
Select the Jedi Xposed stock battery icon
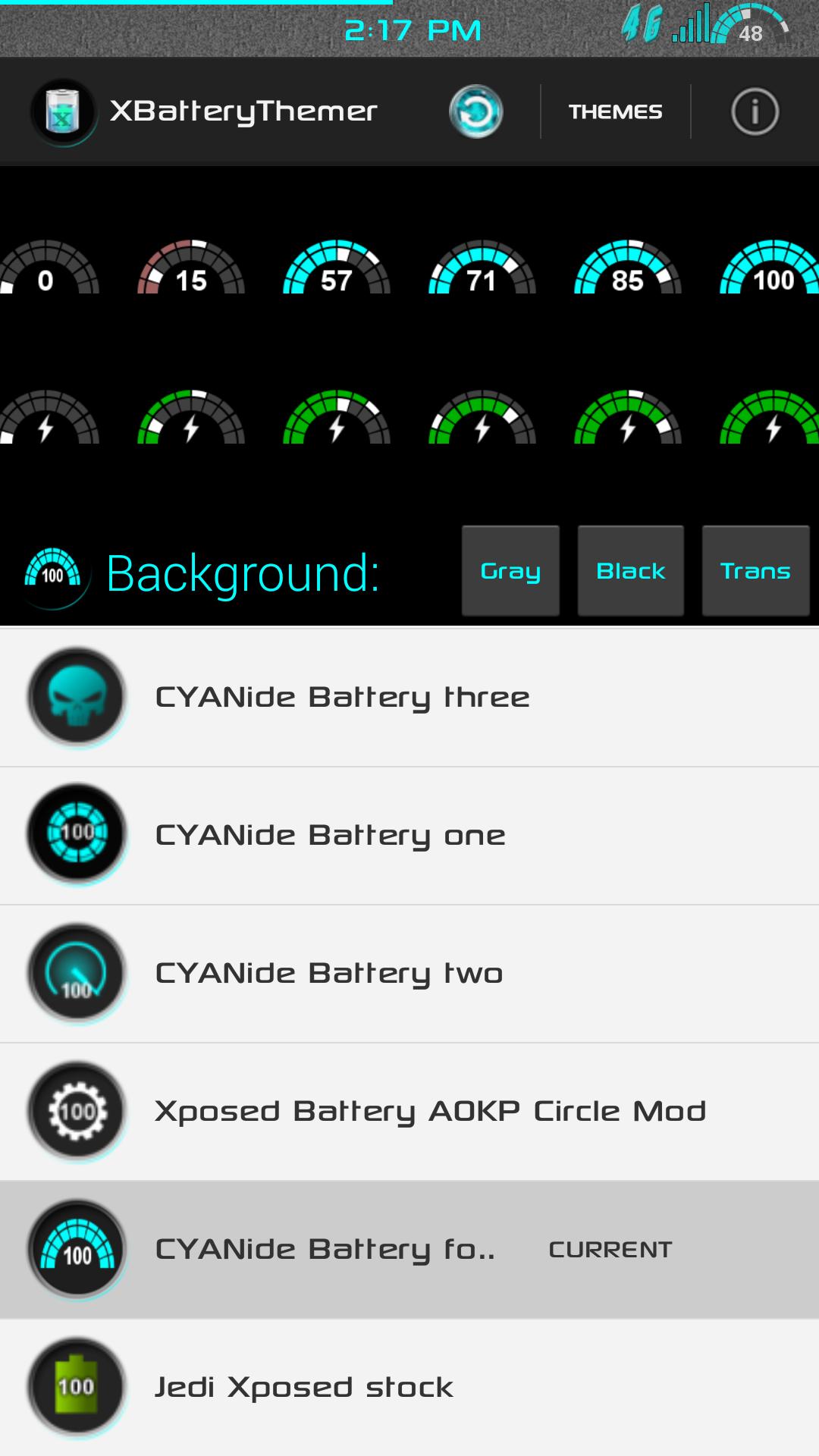[x=76, y=1388]
